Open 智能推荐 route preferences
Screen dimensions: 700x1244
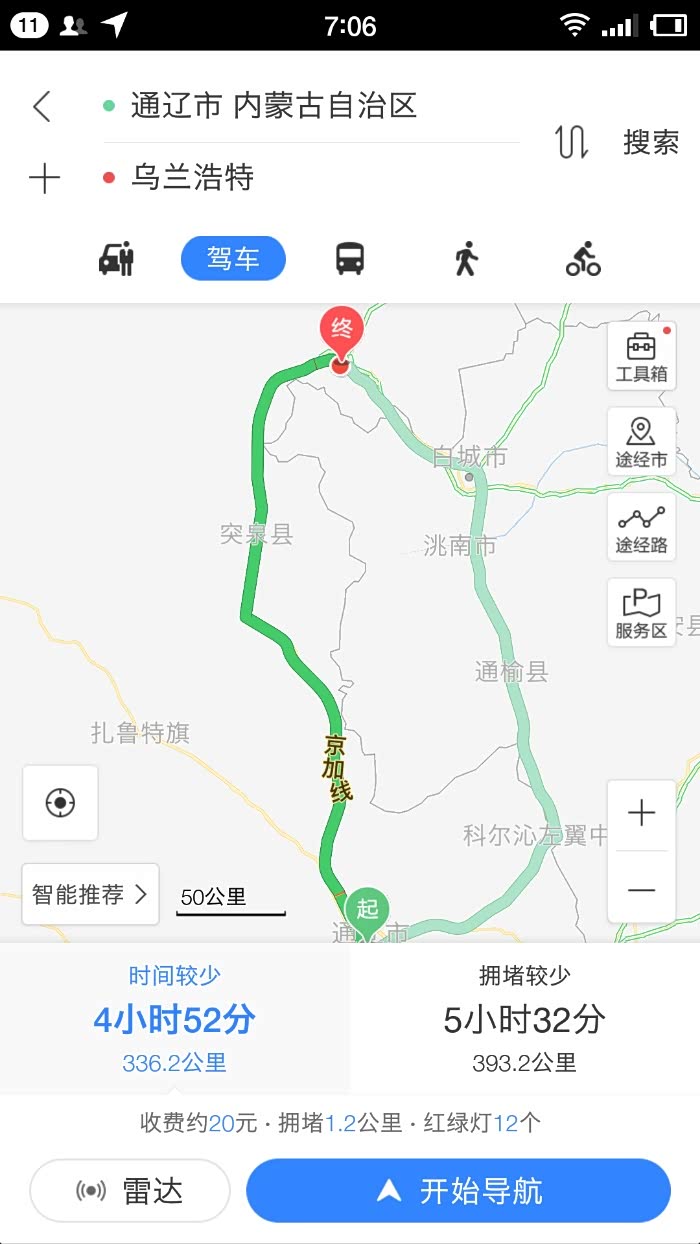click(90, 894)
